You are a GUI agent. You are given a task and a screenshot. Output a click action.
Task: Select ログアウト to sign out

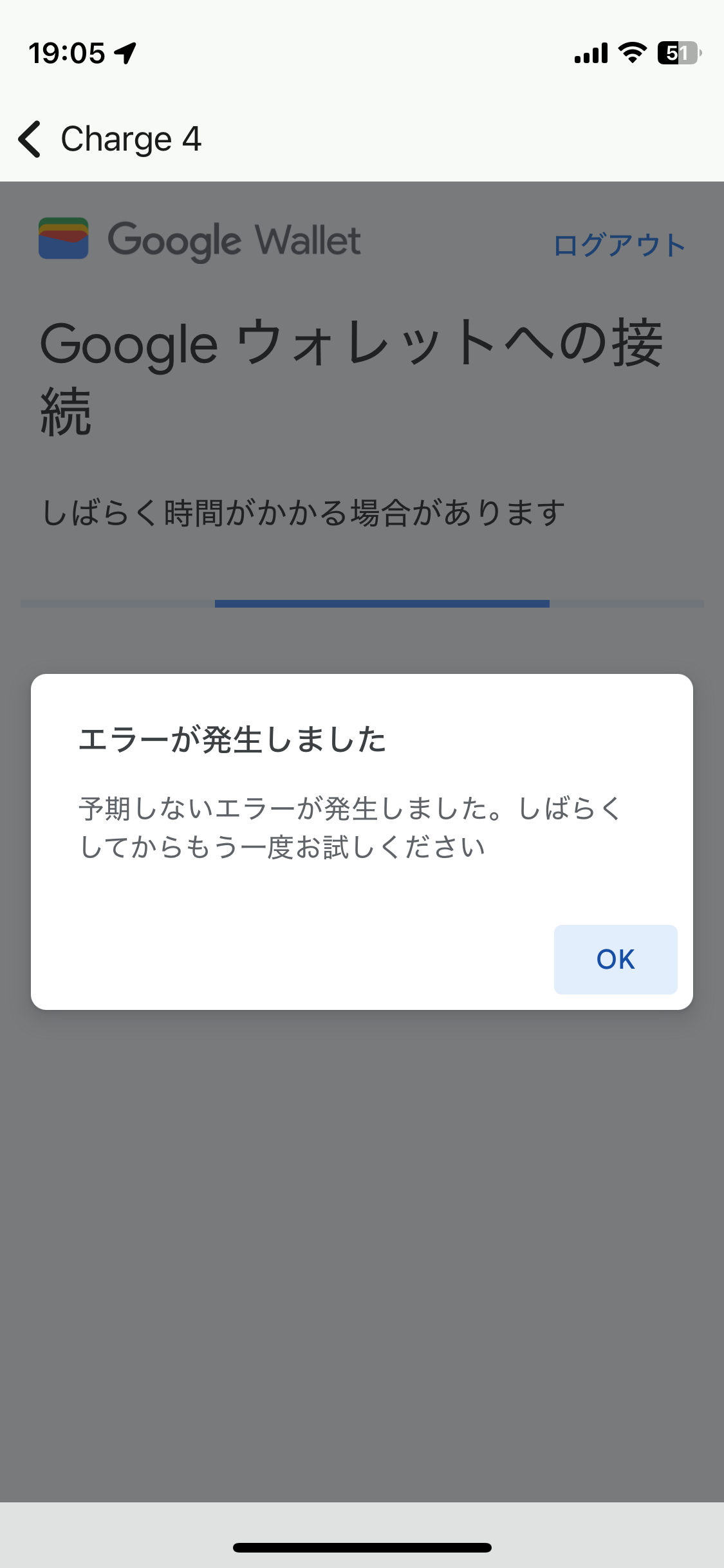(618, 245)
